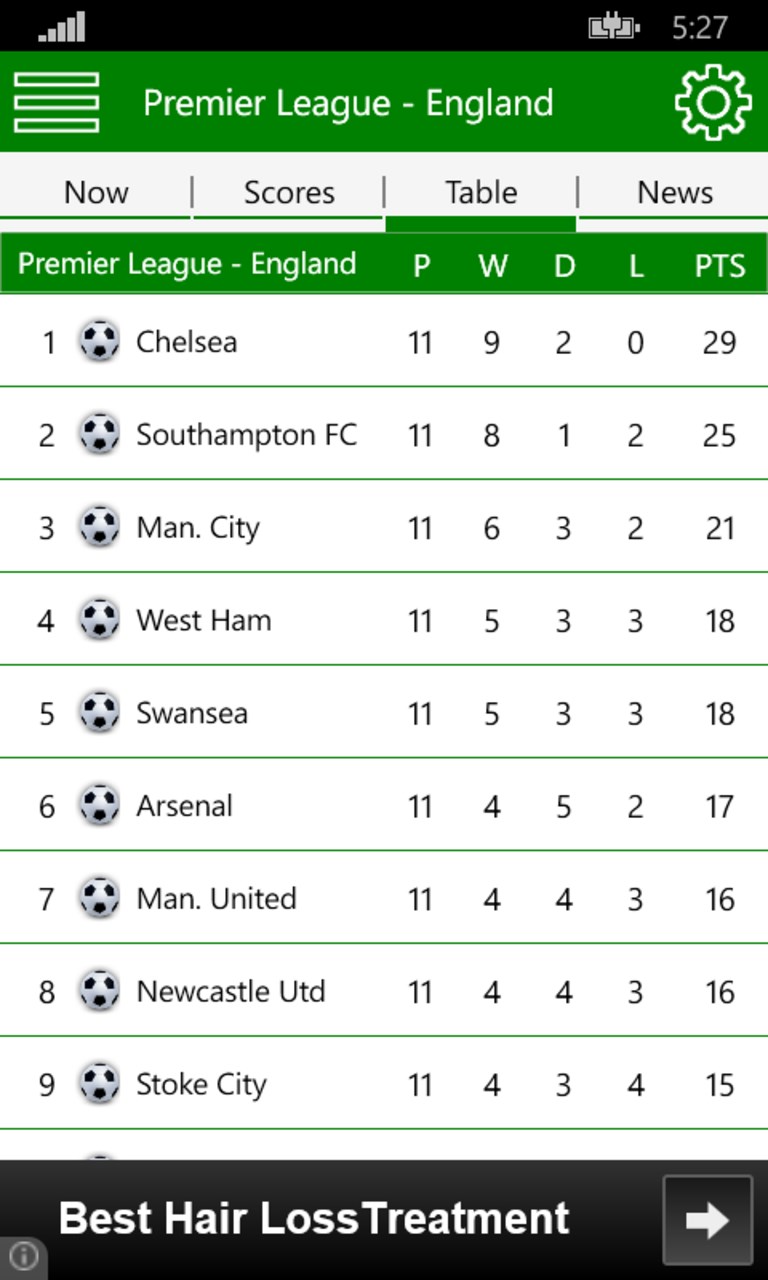Open the hamburger drawer menu

[56, 102]
